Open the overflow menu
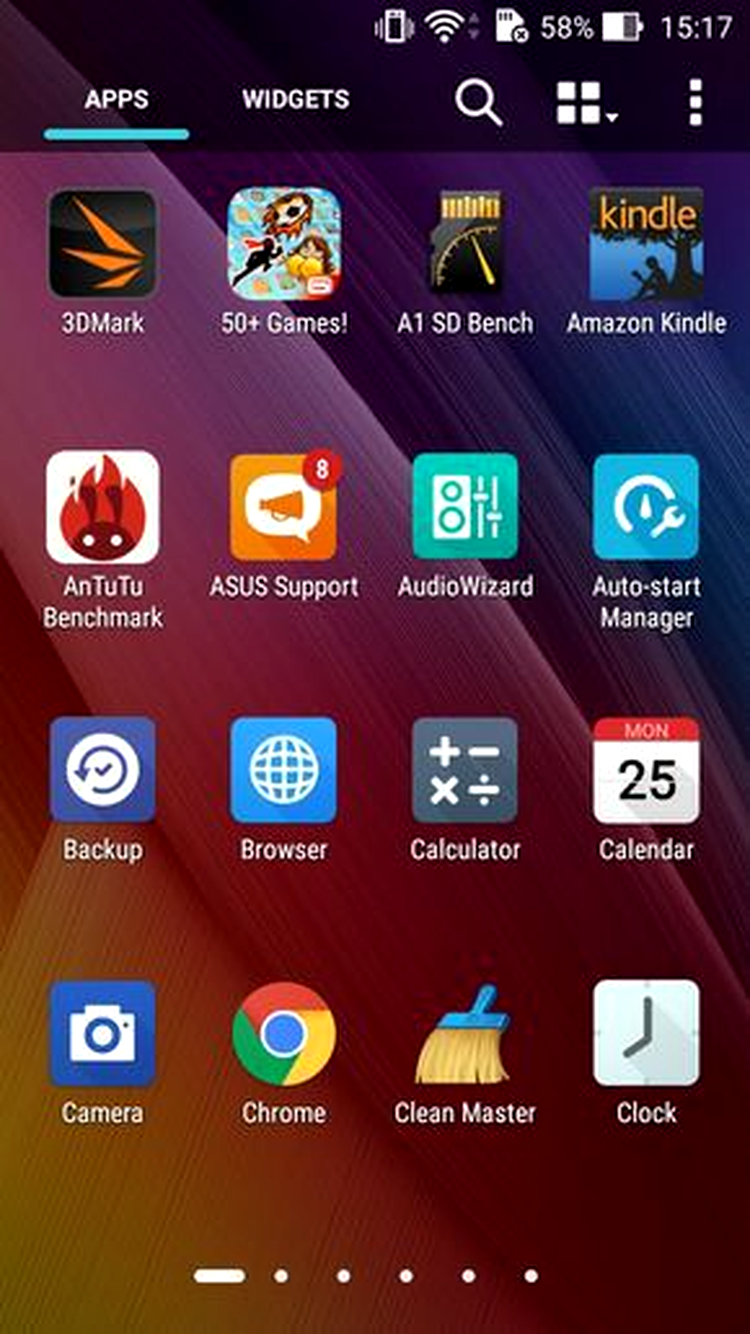Screen dimensions: 750x1334 (696, 102)
